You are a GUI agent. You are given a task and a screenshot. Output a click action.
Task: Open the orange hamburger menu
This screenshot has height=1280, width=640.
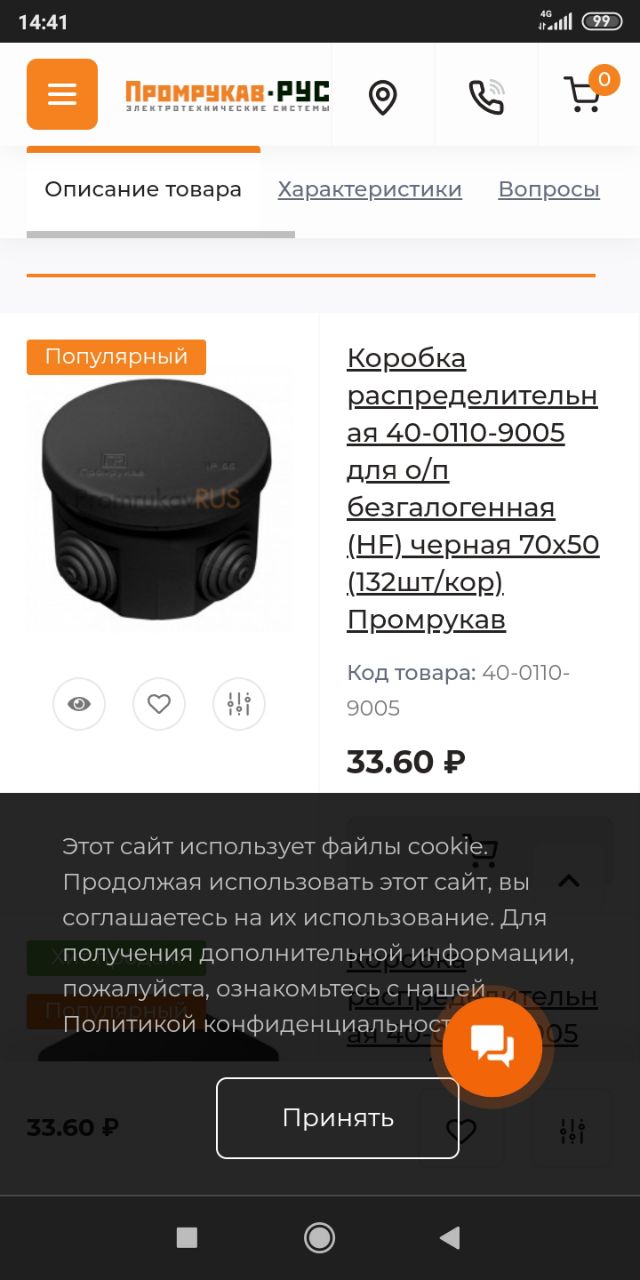coord(62,94)
